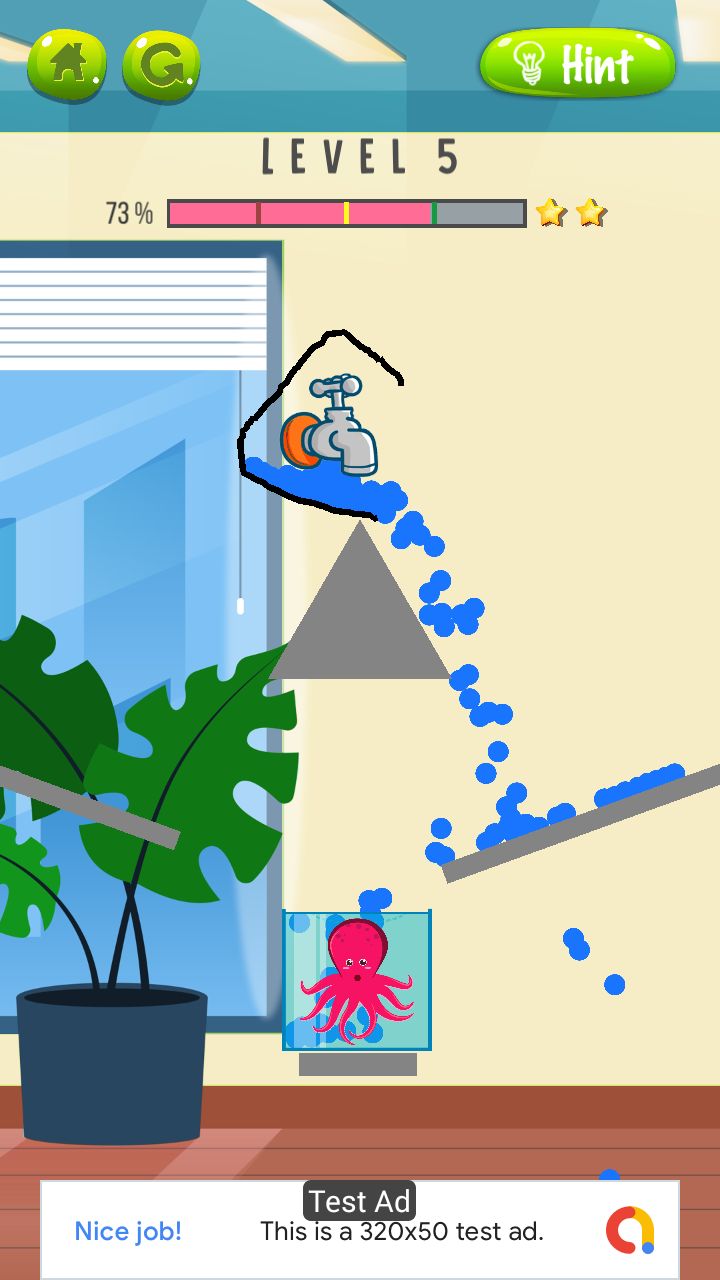Restart the current level
Image resolution: width=720 pixels, height=1280 pixels.
click(x=161, y=65)
